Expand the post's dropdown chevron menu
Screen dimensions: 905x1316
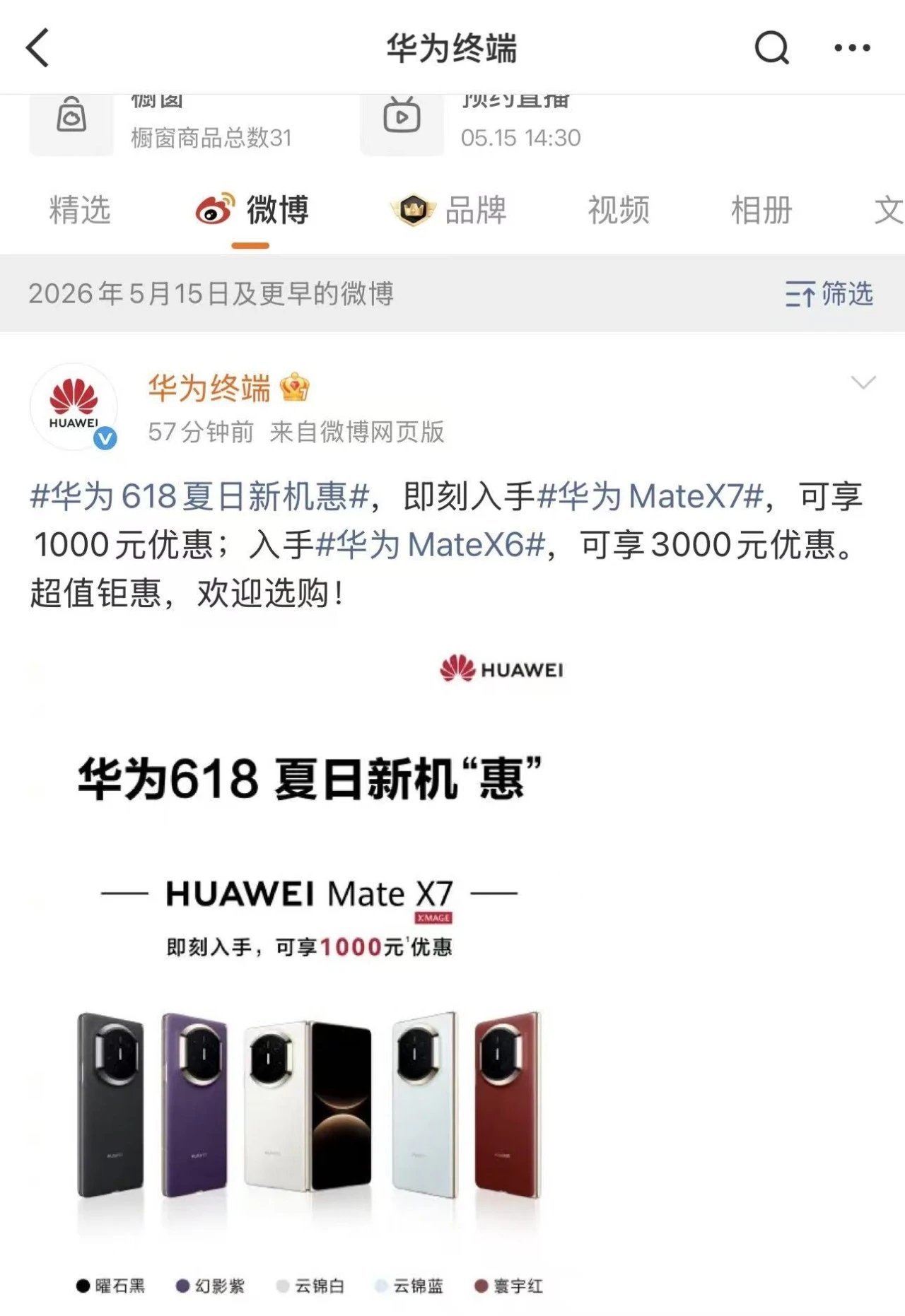click(863, 382)
